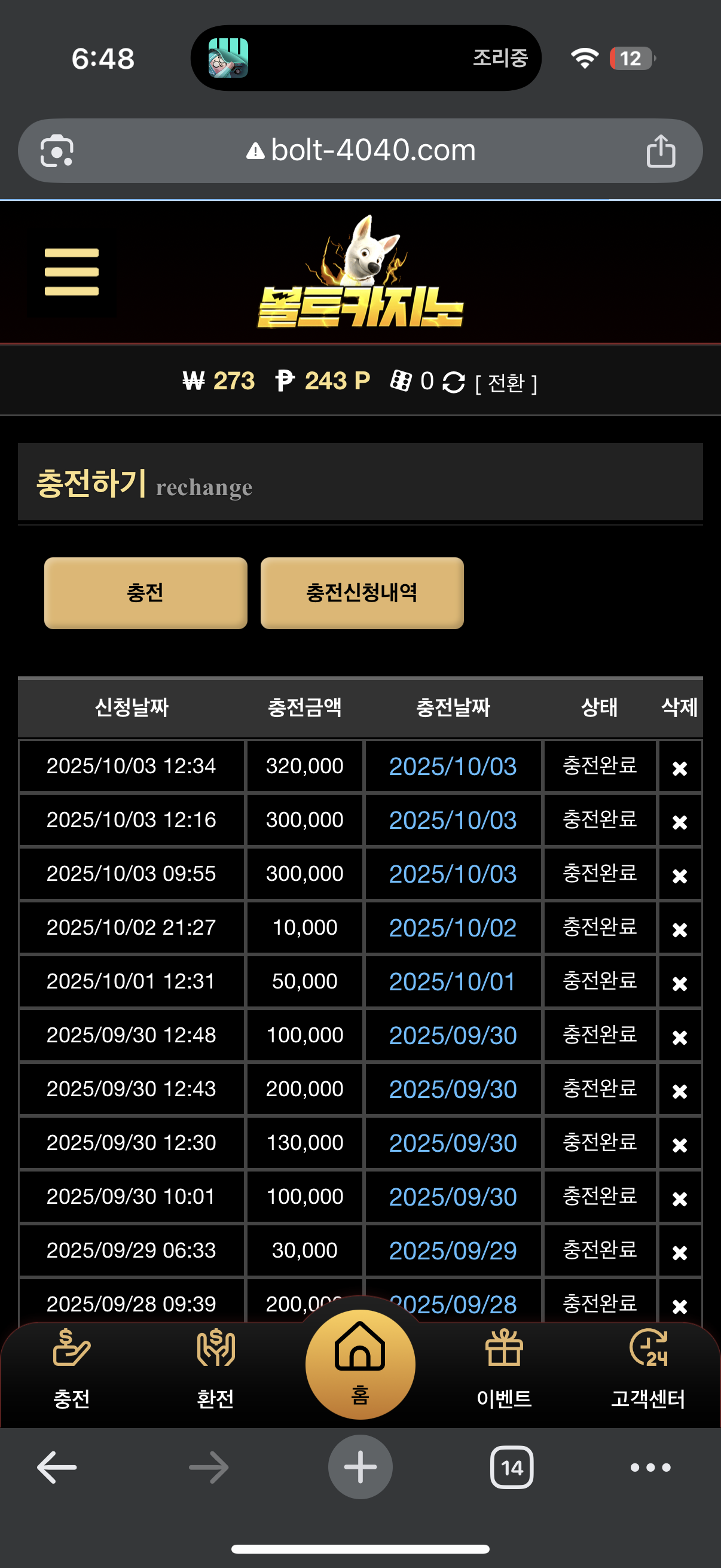
Task: Tap the 충전 button under 충전하기
Action: [145, 592]
